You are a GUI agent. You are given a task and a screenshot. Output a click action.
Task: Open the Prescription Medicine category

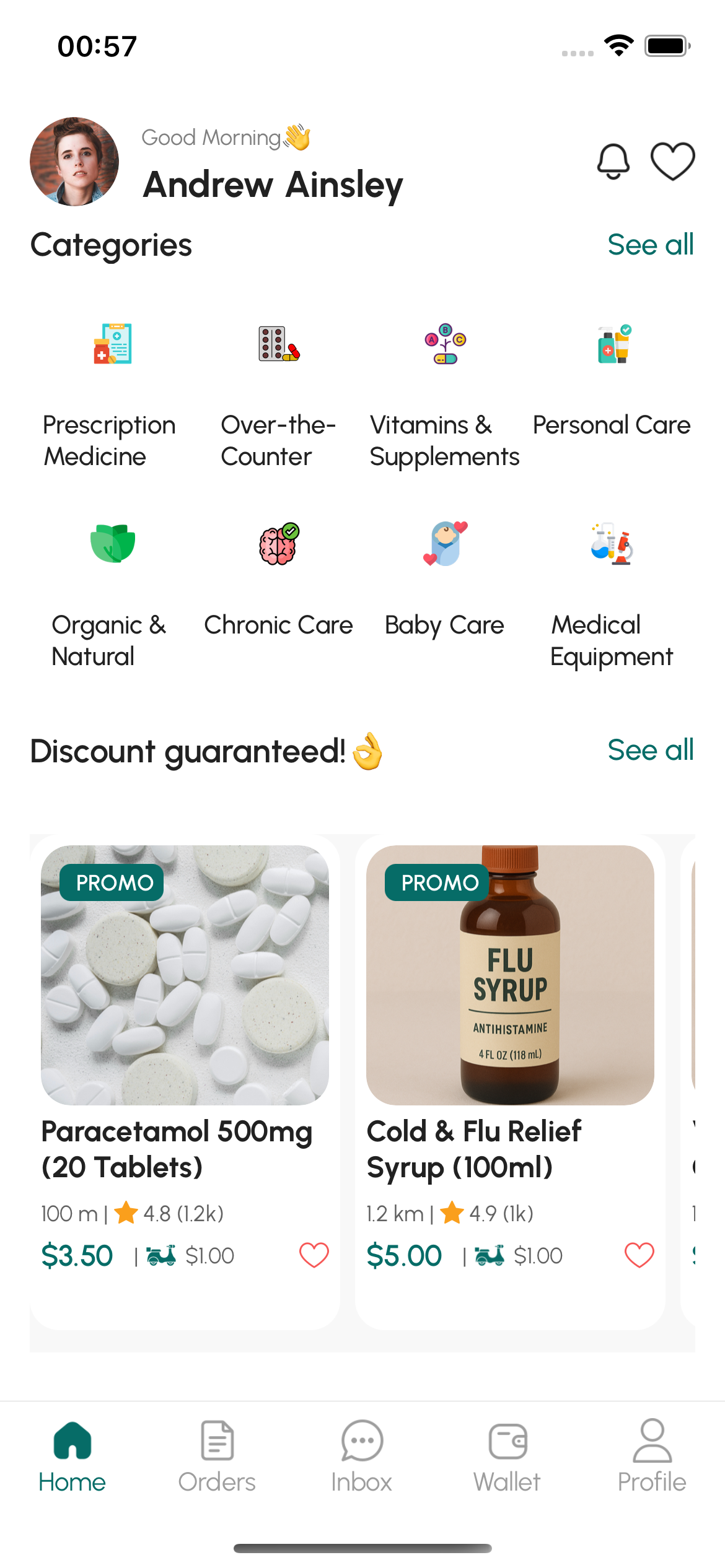pyautogui.click(x=110, y=384)
